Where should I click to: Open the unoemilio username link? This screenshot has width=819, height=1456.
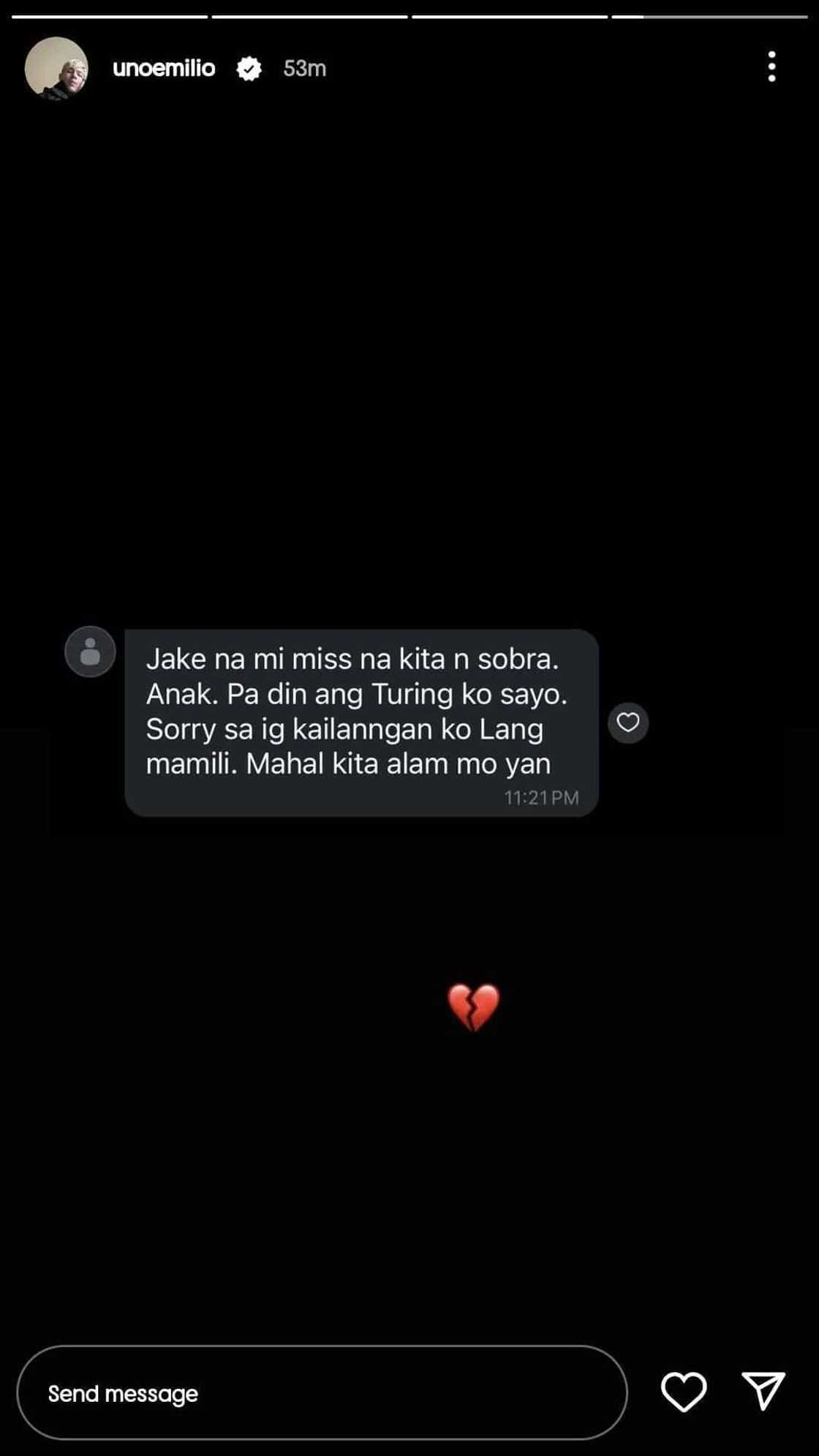tap(164, 68)
